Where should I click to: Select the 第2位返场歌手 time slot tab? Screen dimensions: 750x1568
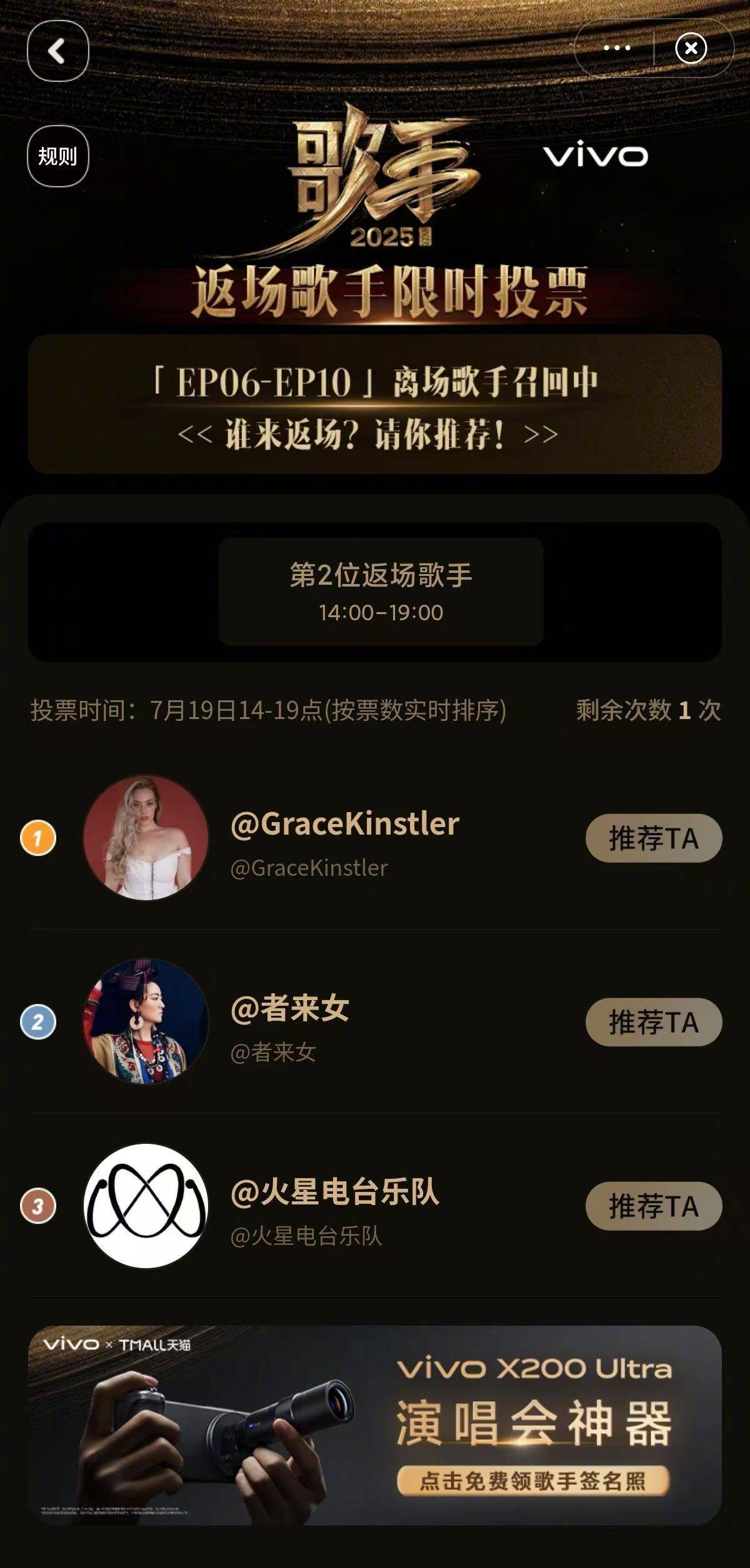381,591
